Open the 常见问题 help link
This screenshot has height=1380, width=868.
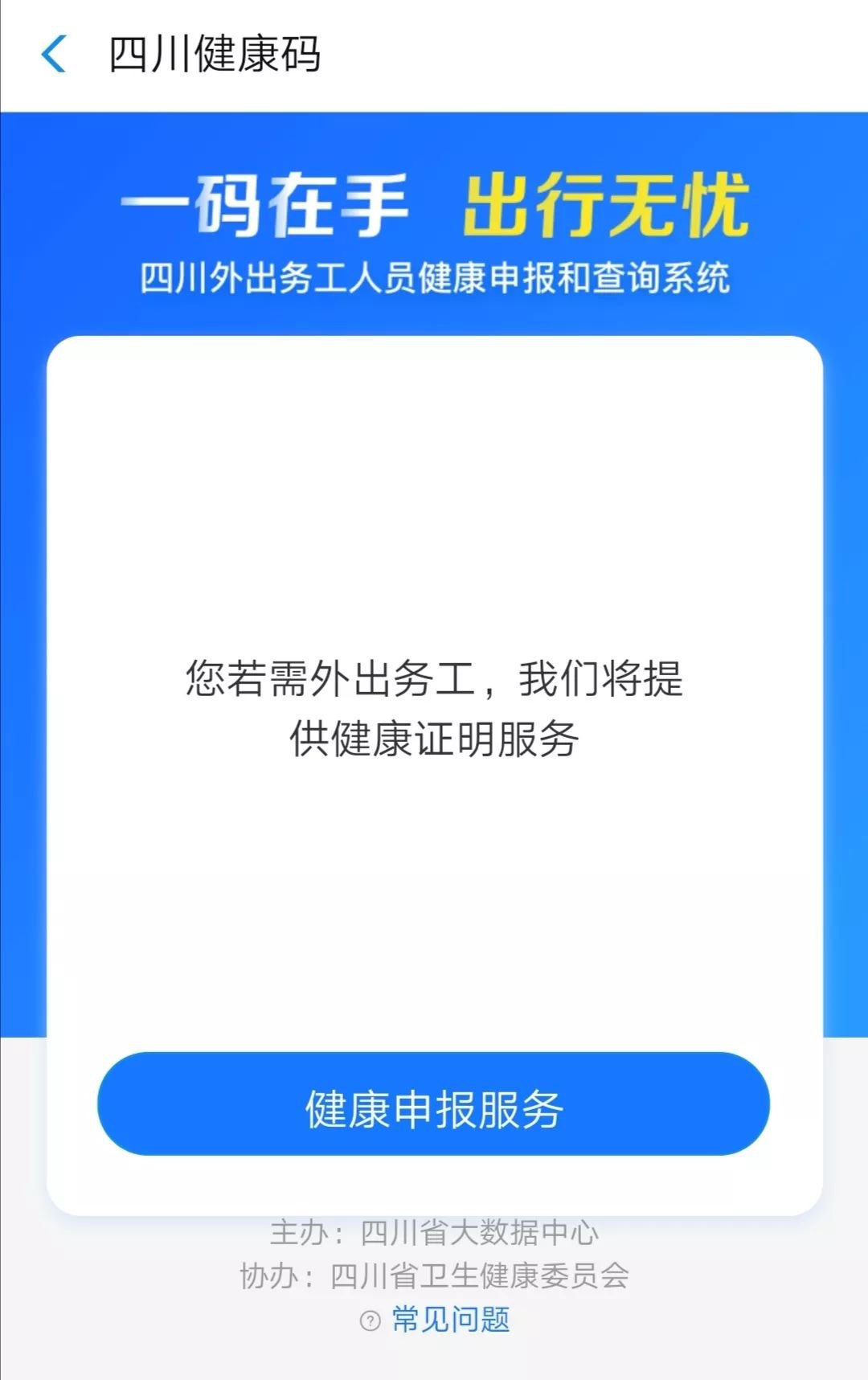[x=448, y=1320]
